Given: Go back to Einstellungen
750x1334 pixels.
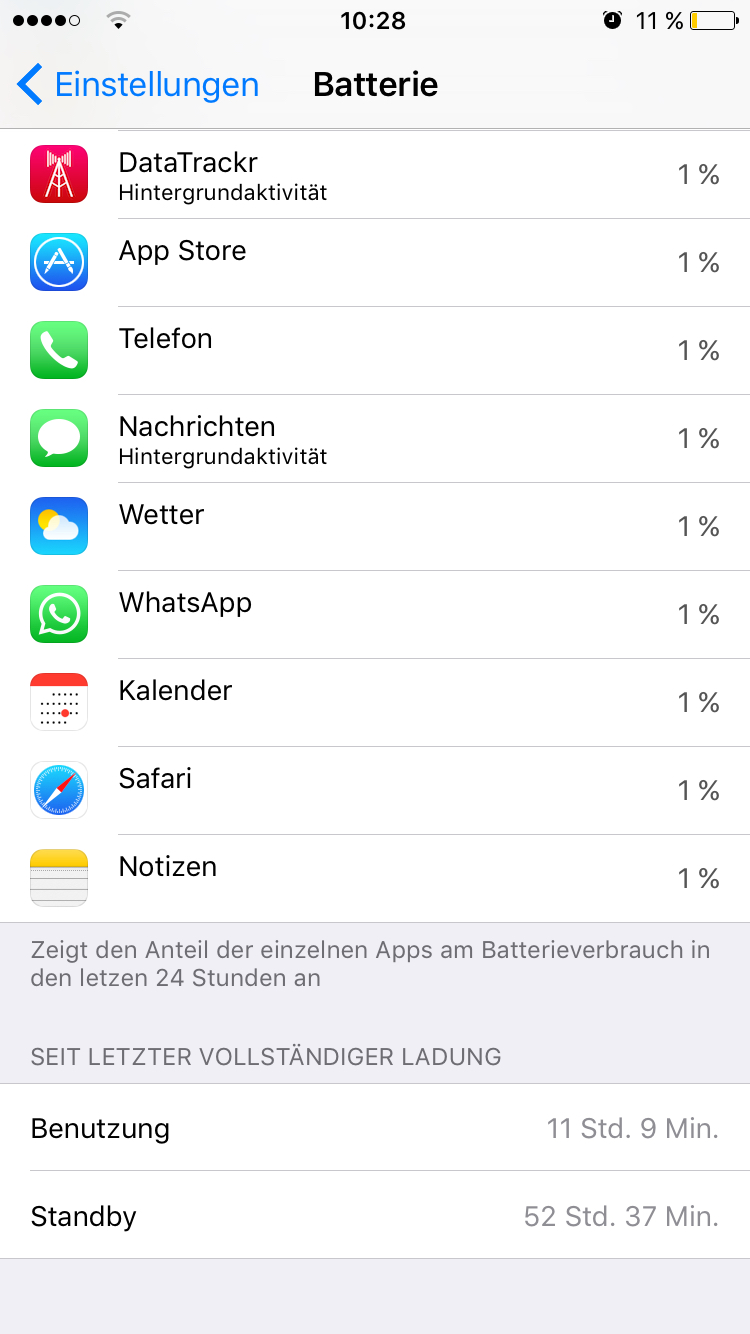Looking at the screenshot, I should [138, 85].
